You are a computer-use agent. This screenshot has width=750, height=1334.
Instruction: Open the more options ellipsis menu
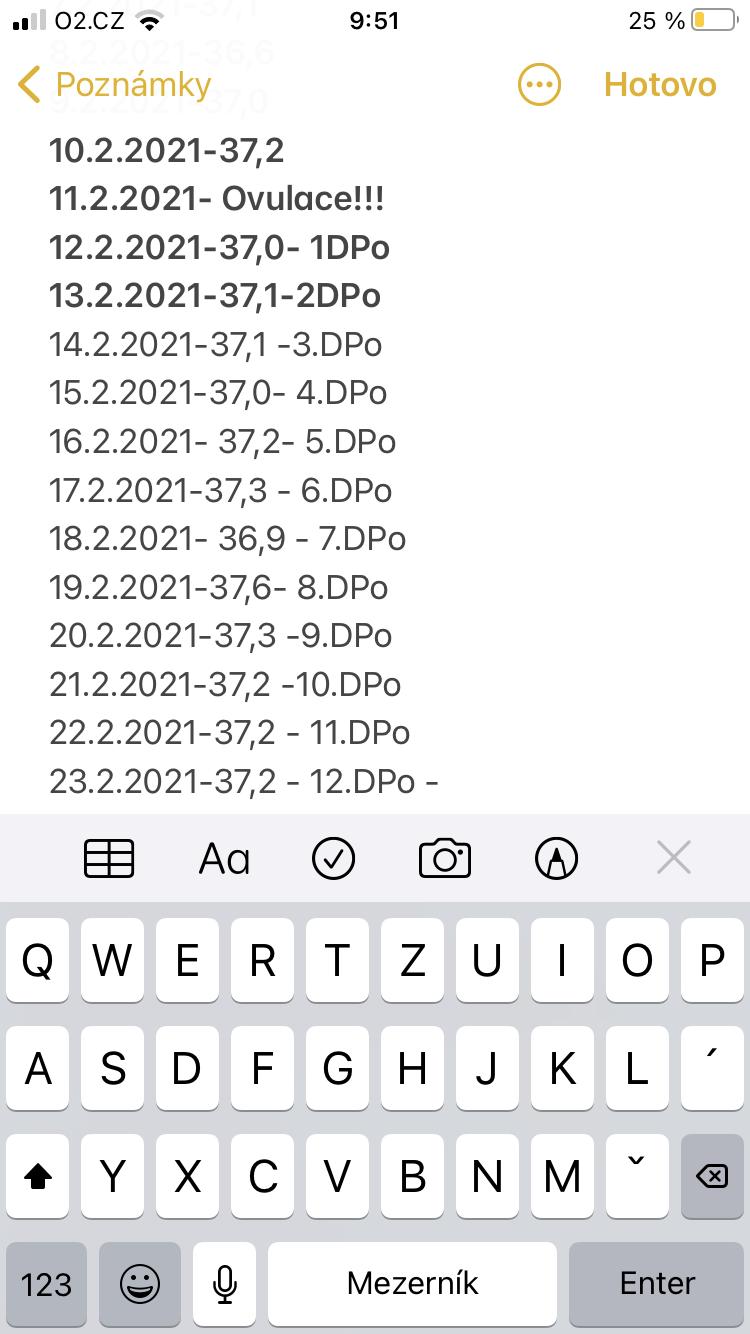coord(540,85)
